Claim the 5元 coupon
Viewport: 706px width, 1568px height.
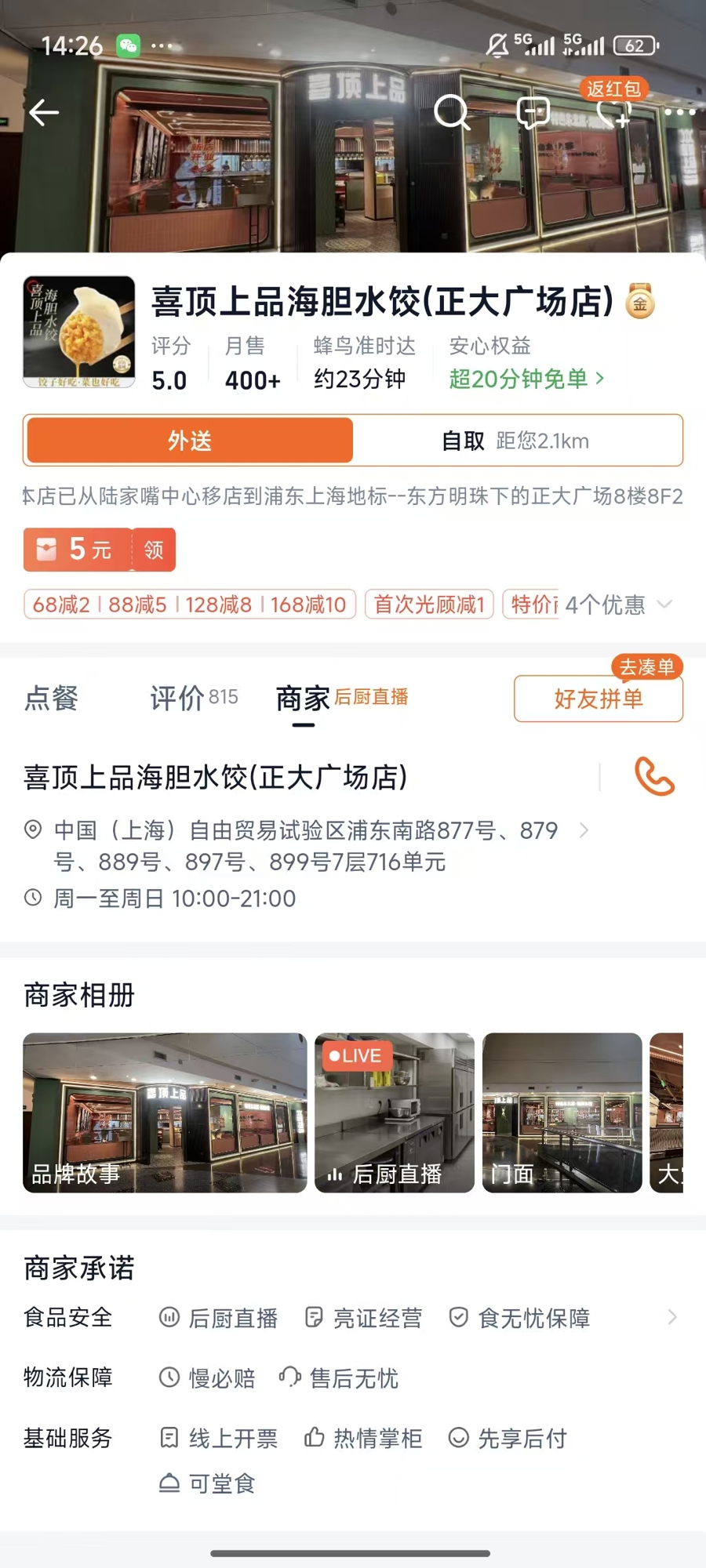click(154, 550)
